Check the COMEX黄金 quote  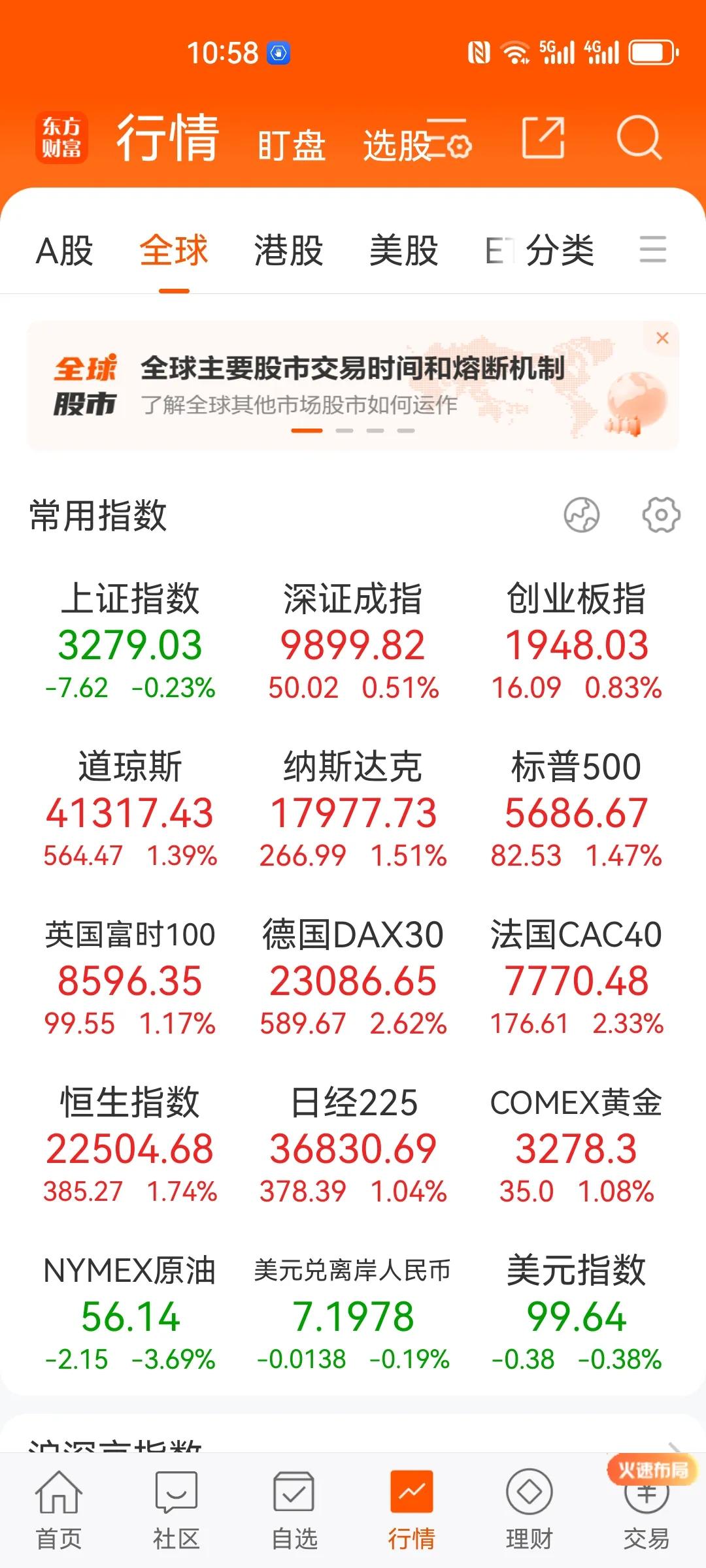coord(577,1145)
